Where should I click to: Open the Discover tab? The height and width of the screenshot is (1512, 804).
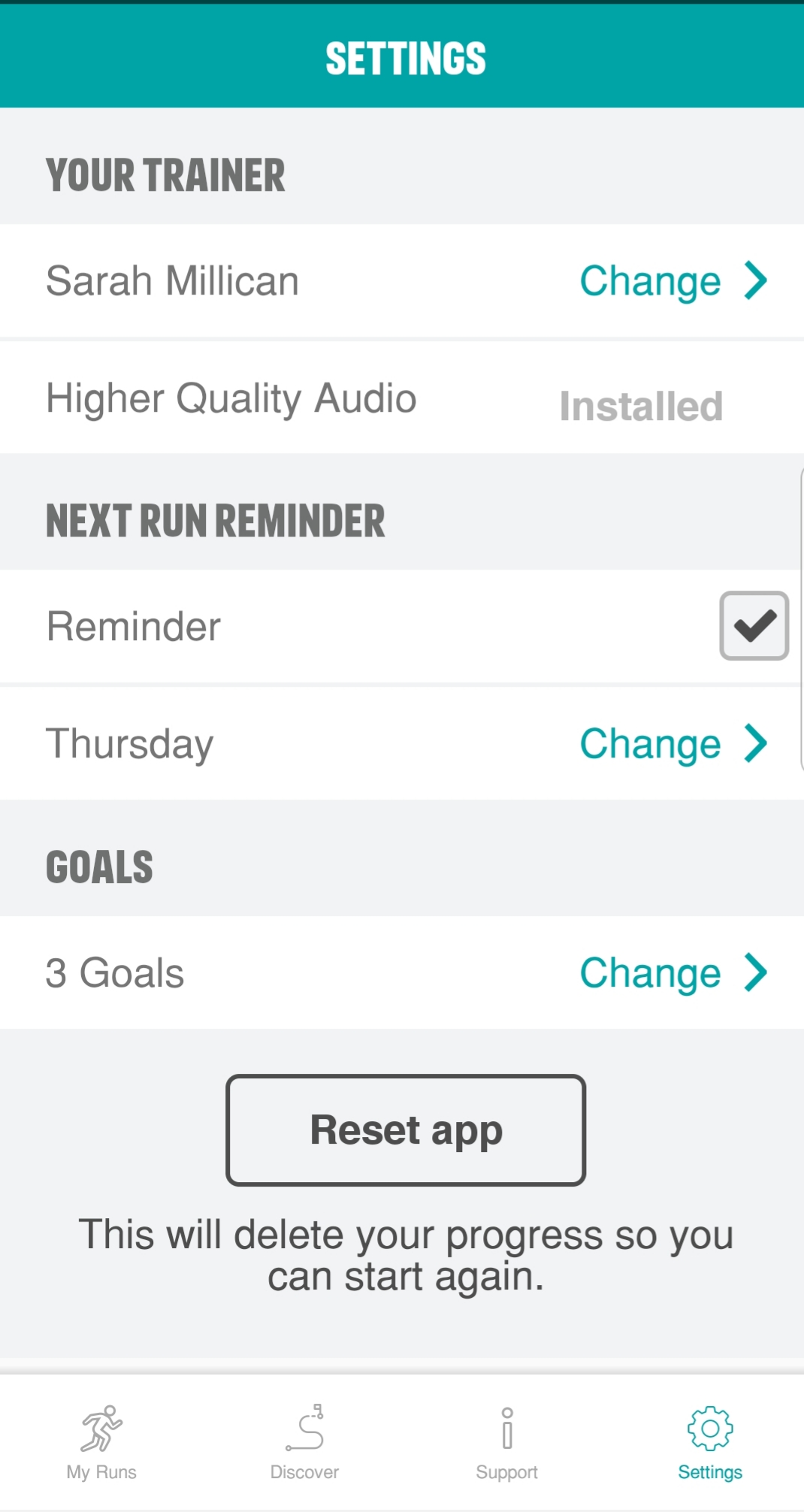(304, 1443)
